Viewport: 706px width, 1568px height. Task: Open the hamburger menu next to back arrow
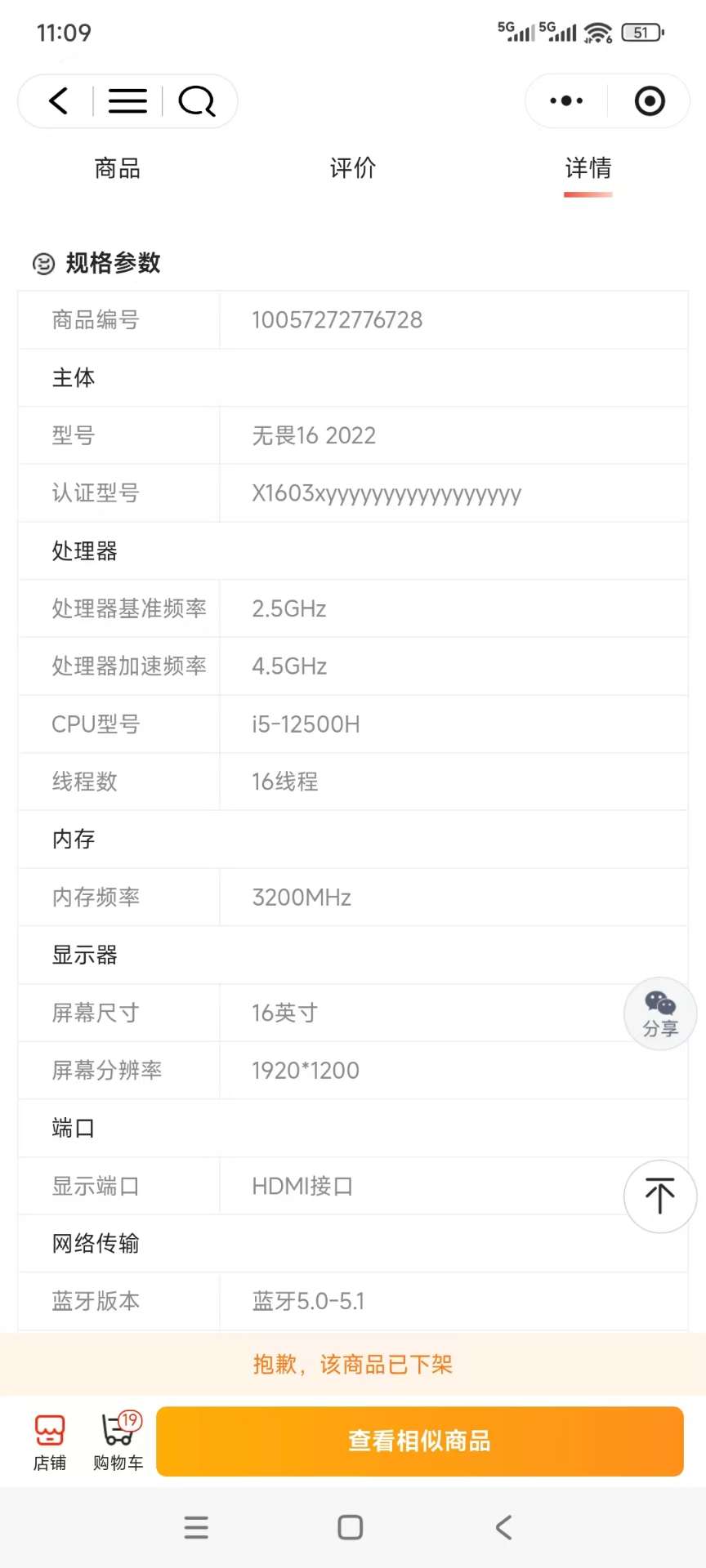(x=127, y=100)
